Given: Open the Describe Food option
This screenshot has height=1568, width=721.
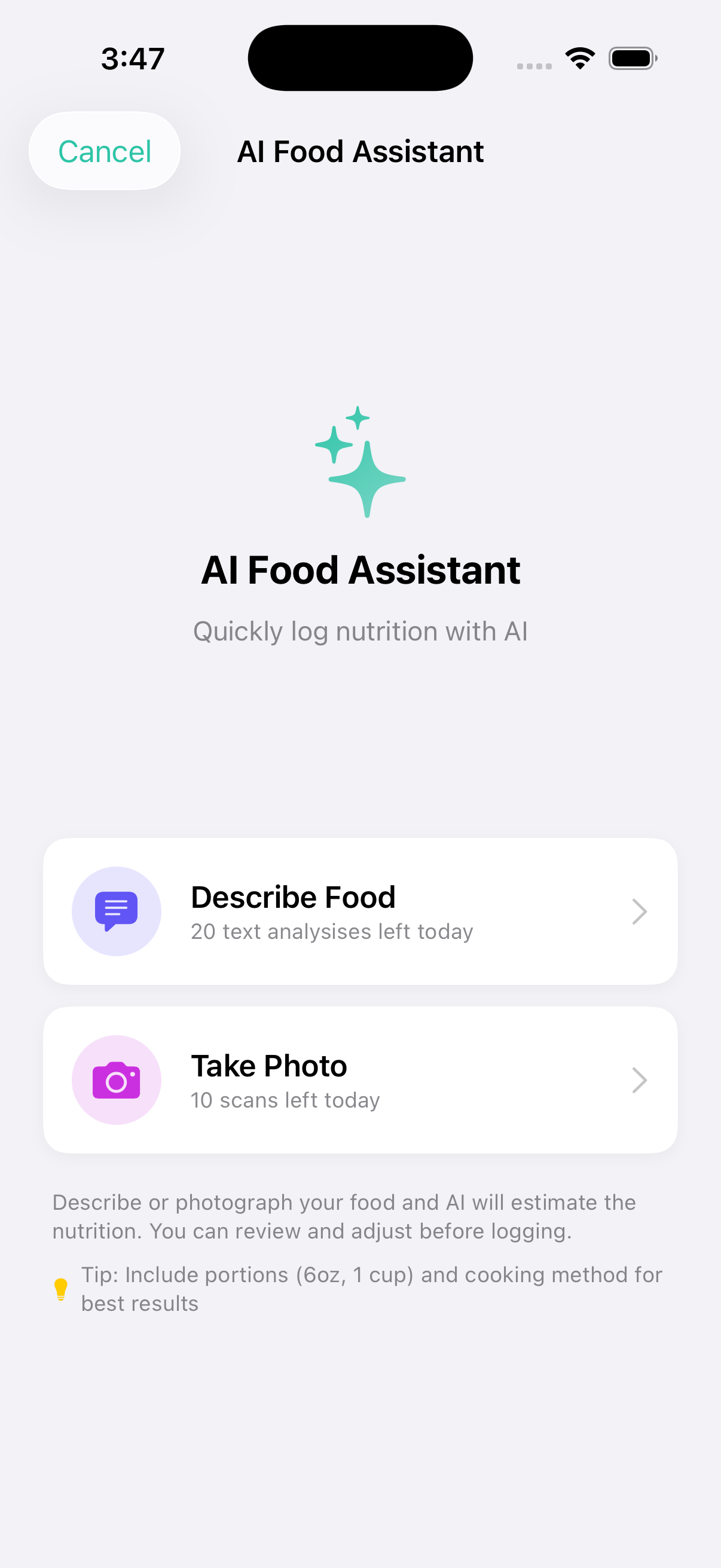Looking at the screenshot, I should pos(360,911).
